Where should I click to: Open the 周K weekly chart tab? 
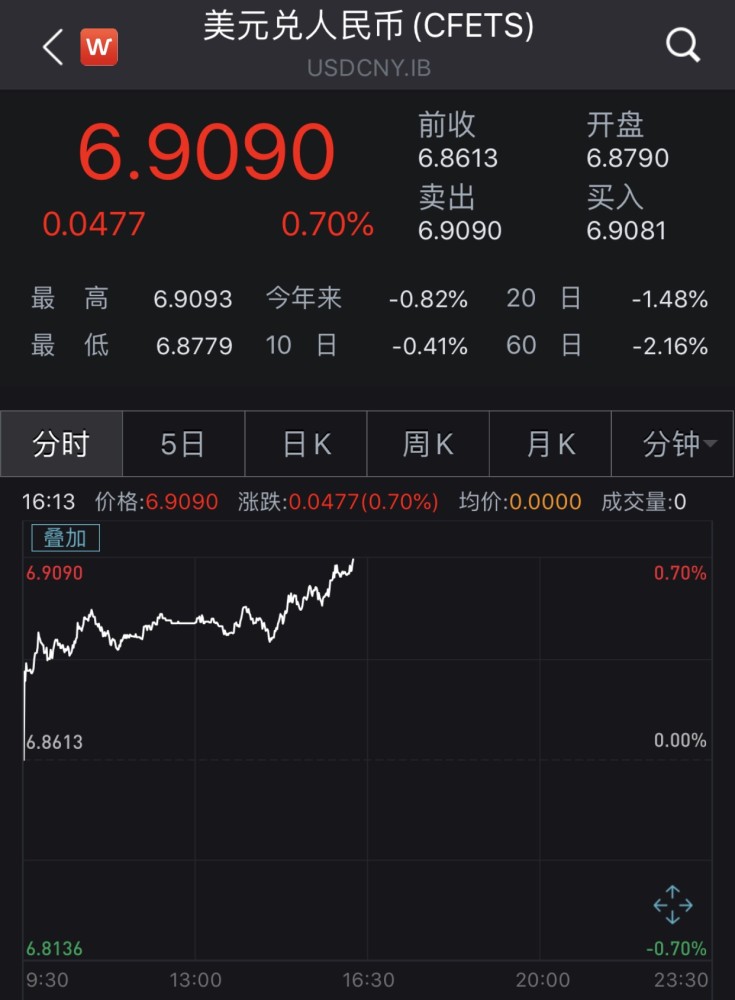click(428, 444)
